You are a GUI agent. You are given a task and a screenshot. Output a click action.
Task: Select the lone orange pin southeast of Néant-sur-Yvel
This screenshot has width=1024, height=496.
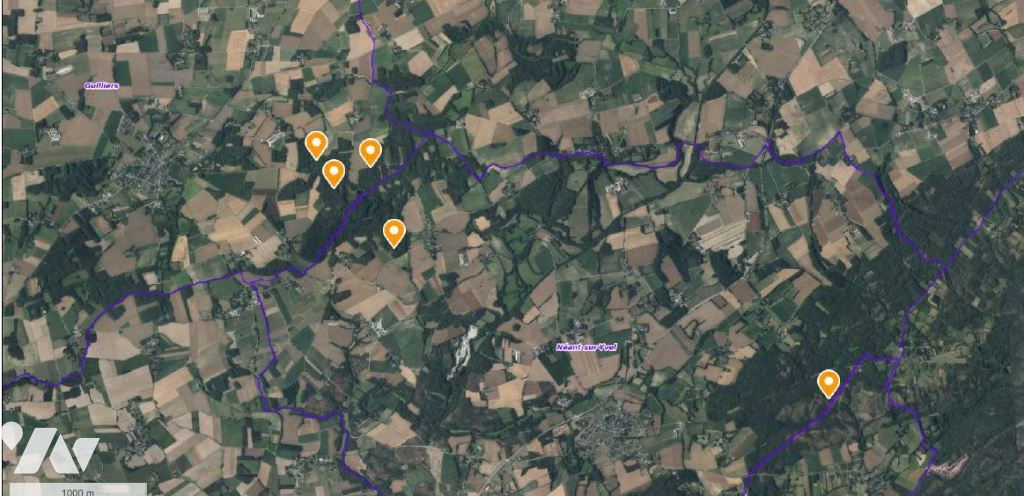[828, 382]
